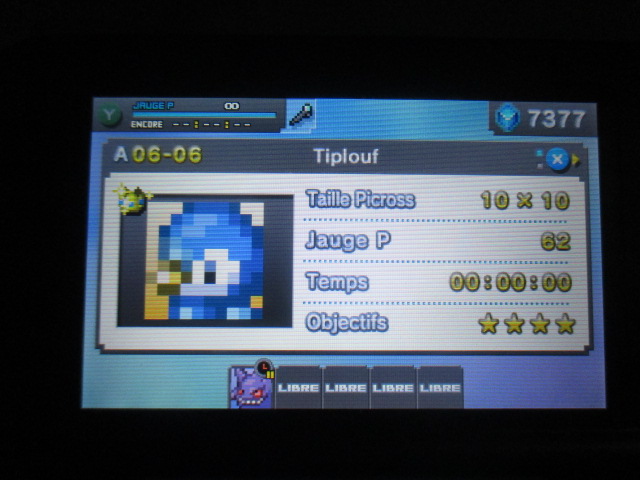The height and width of the screenshot is (480, 640).
Task: Open the Picrites gem counter
Action: click(541, 118)
